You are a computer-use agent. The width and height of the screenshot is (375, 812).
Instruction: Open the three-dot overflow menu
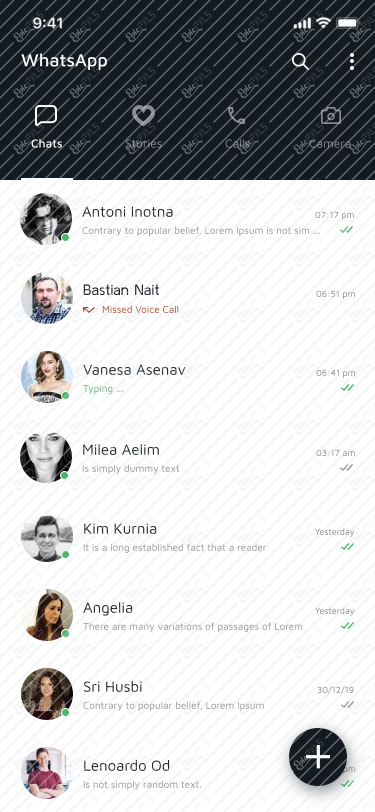click(352, 62)
